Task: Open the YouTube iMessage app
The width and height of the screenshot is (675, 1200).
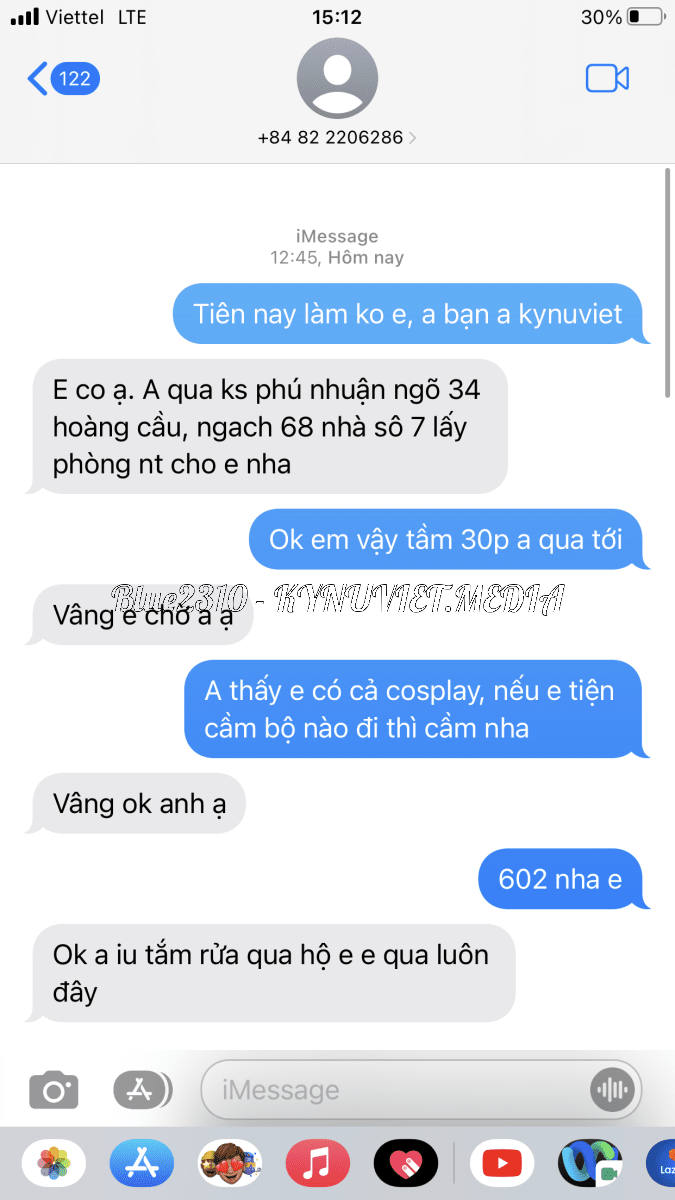Action: [502, 1163]
